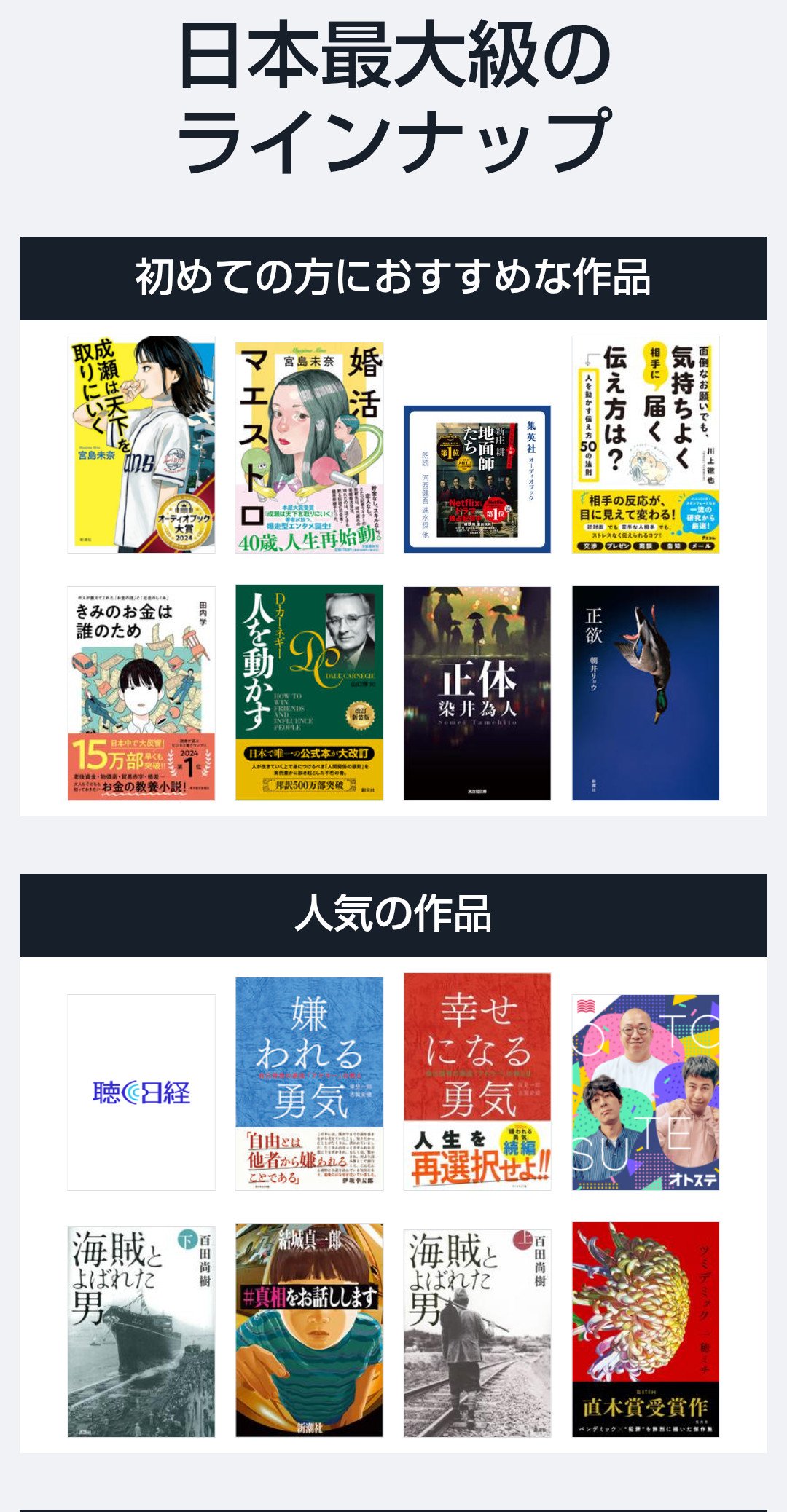Screen dimensions: 787x1512
Task: Open the 正欲 book cover
Action: coord(646,693)
